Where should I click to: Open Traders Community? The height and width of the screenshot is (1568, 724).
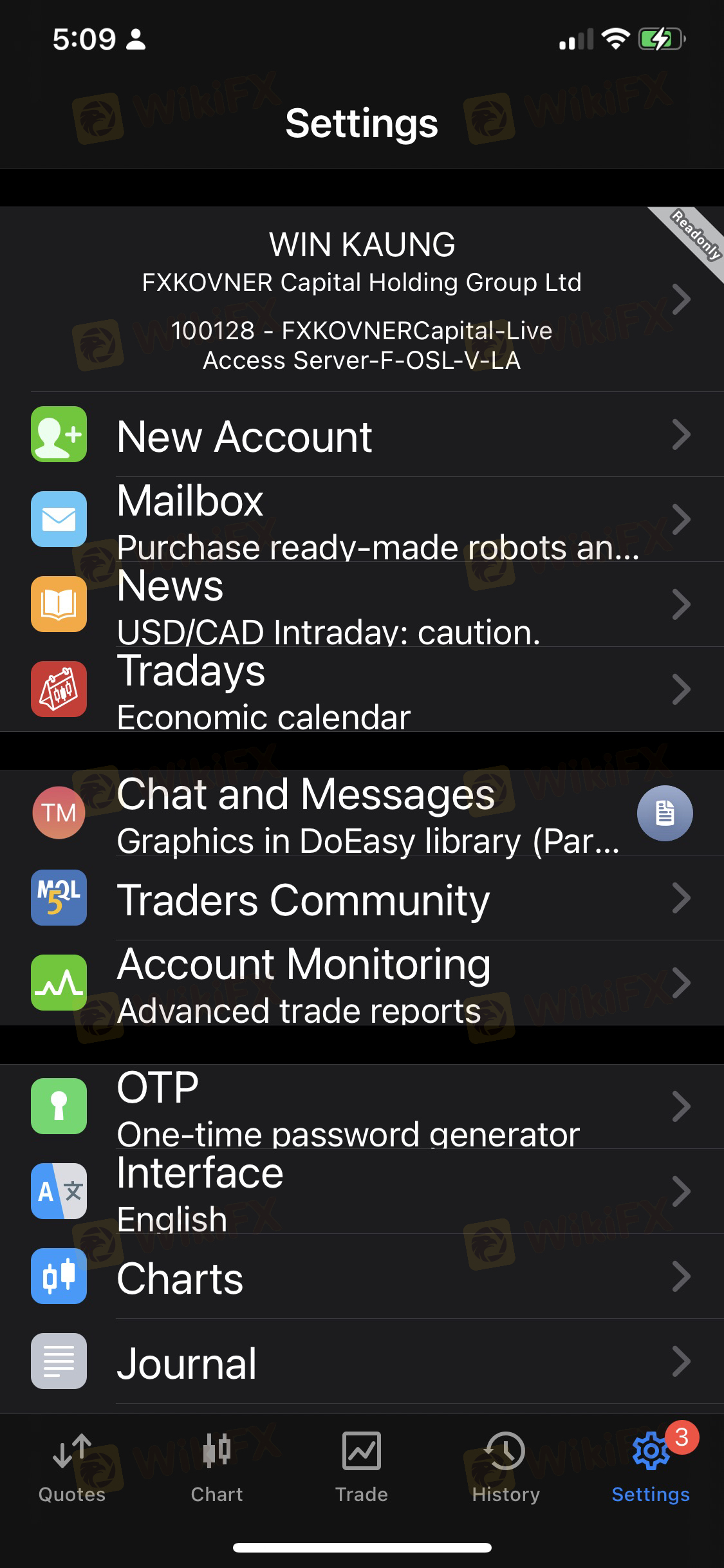coord(362,898)
